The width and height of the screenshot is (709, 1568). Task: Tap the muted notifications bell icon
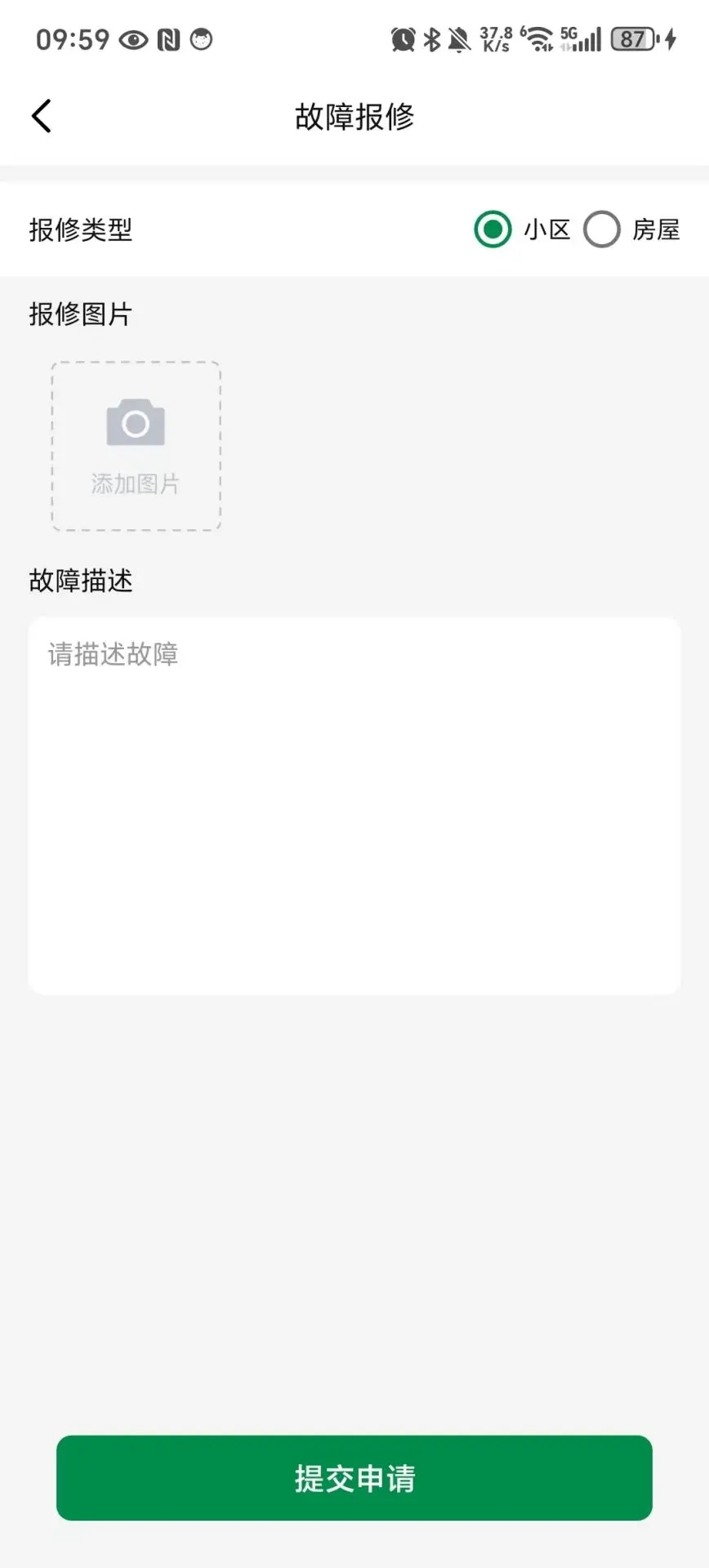point(457,37)
